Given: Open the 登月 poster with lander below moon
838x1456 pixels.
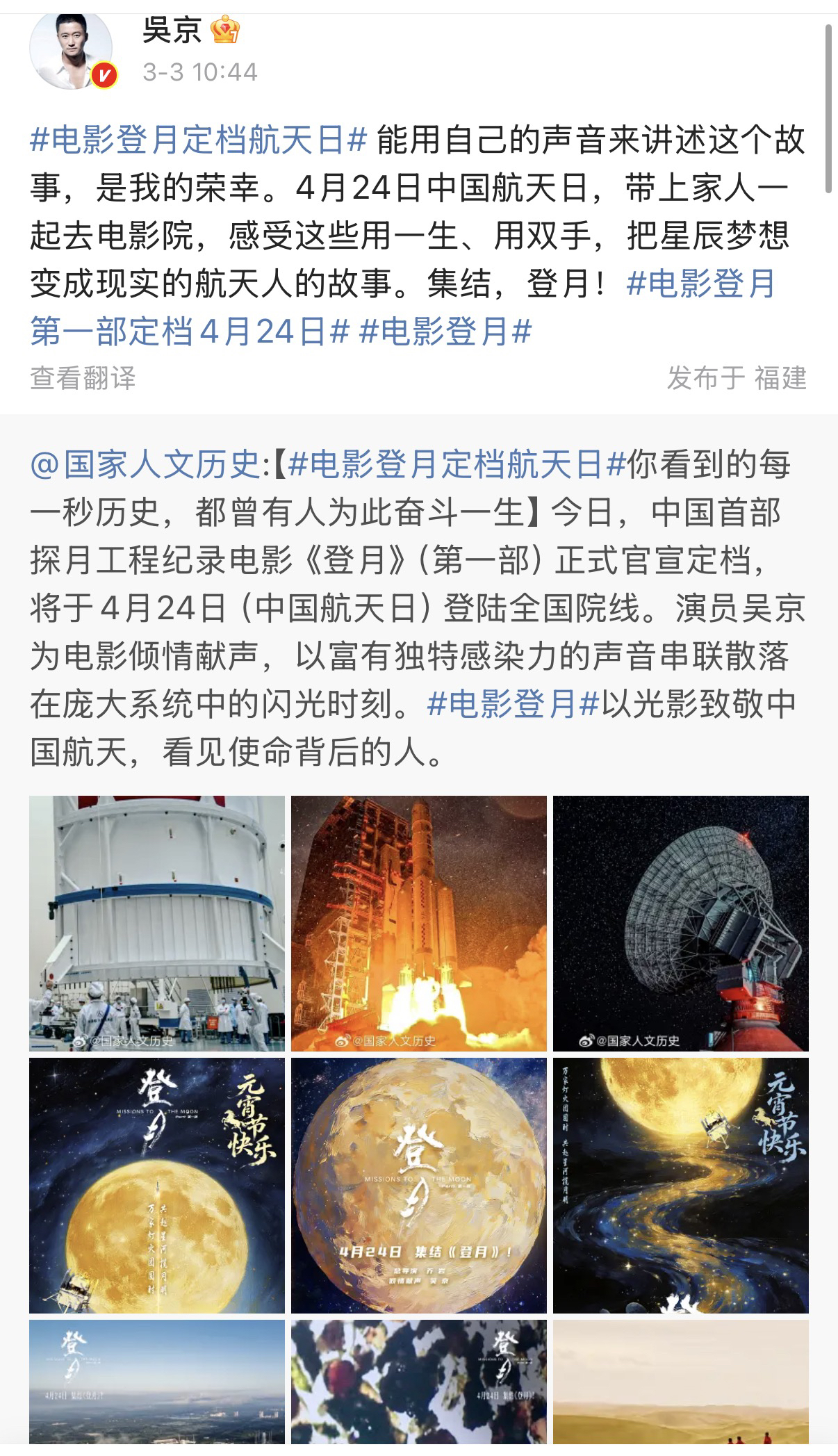Looking at the screenshot, I should click(x=157, y=1185).
